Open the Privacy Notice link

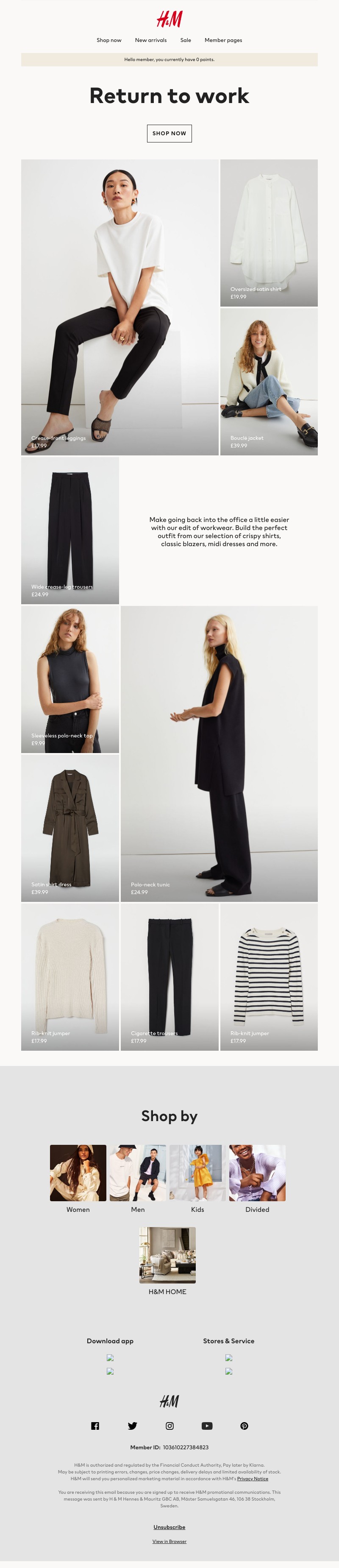tap(253, 1478)
